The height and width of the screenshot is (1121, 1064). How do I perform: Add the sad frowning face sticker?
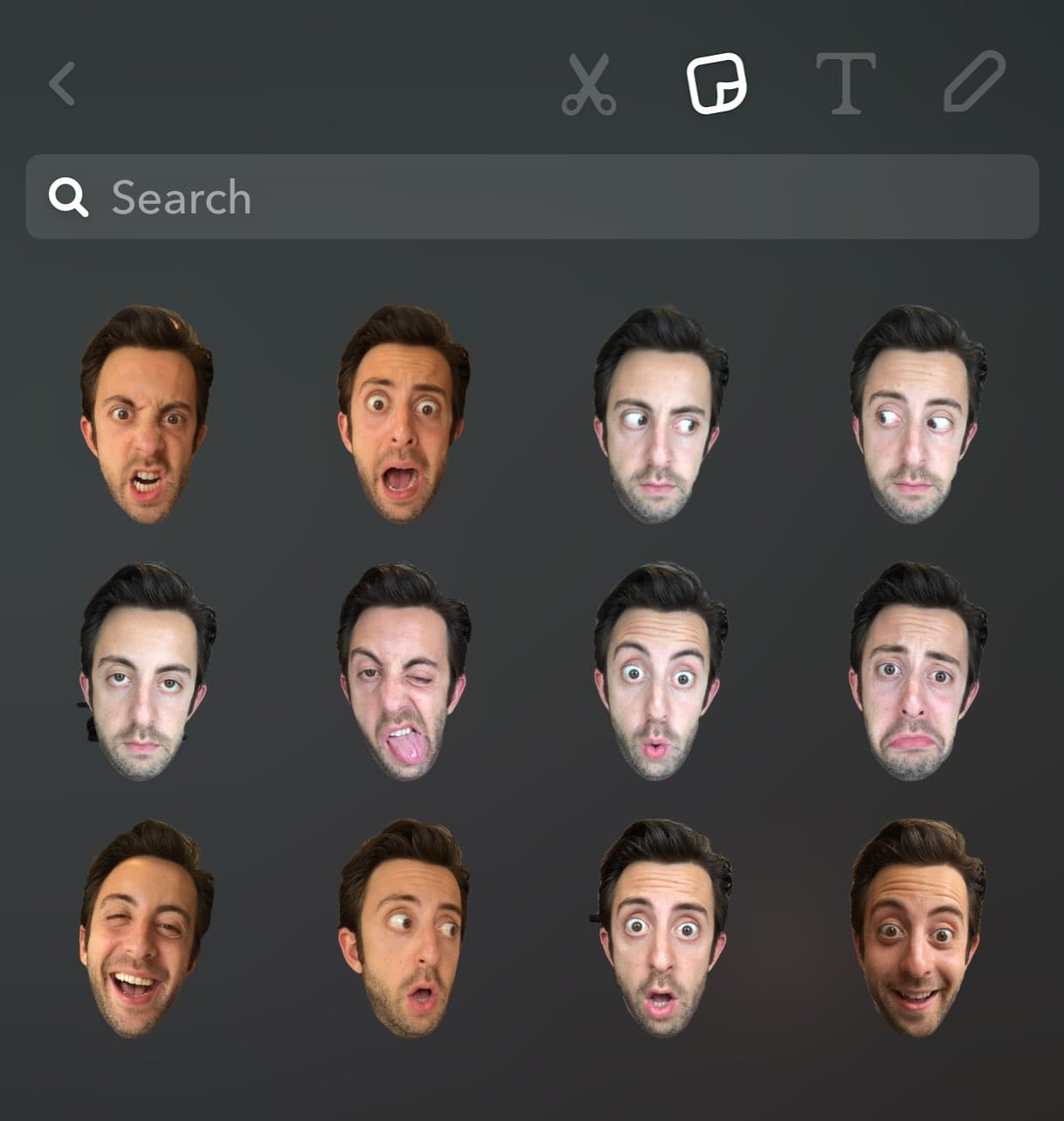(917, 673)
